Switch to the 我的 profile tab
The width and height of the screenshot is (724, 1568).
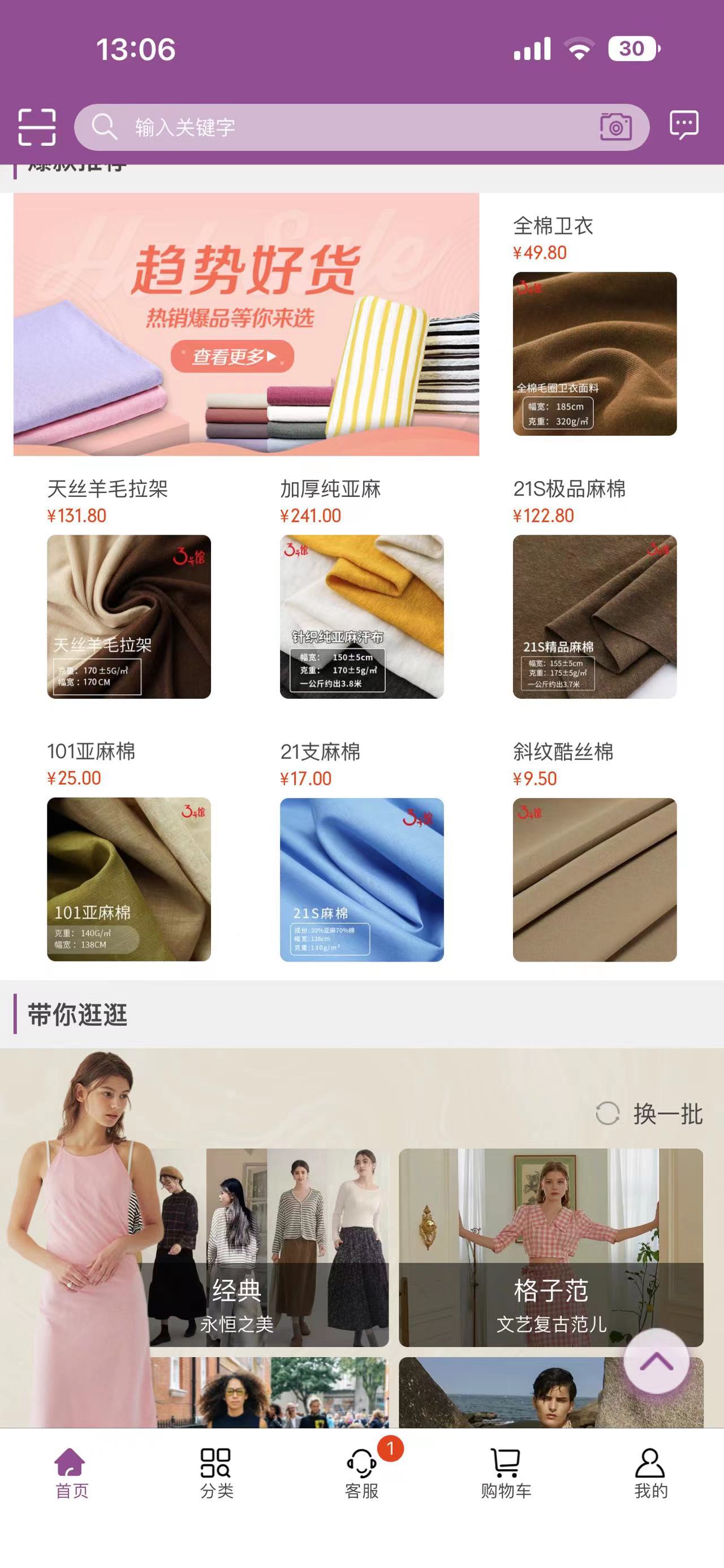pyautogui.click(x=650, y=1473)
